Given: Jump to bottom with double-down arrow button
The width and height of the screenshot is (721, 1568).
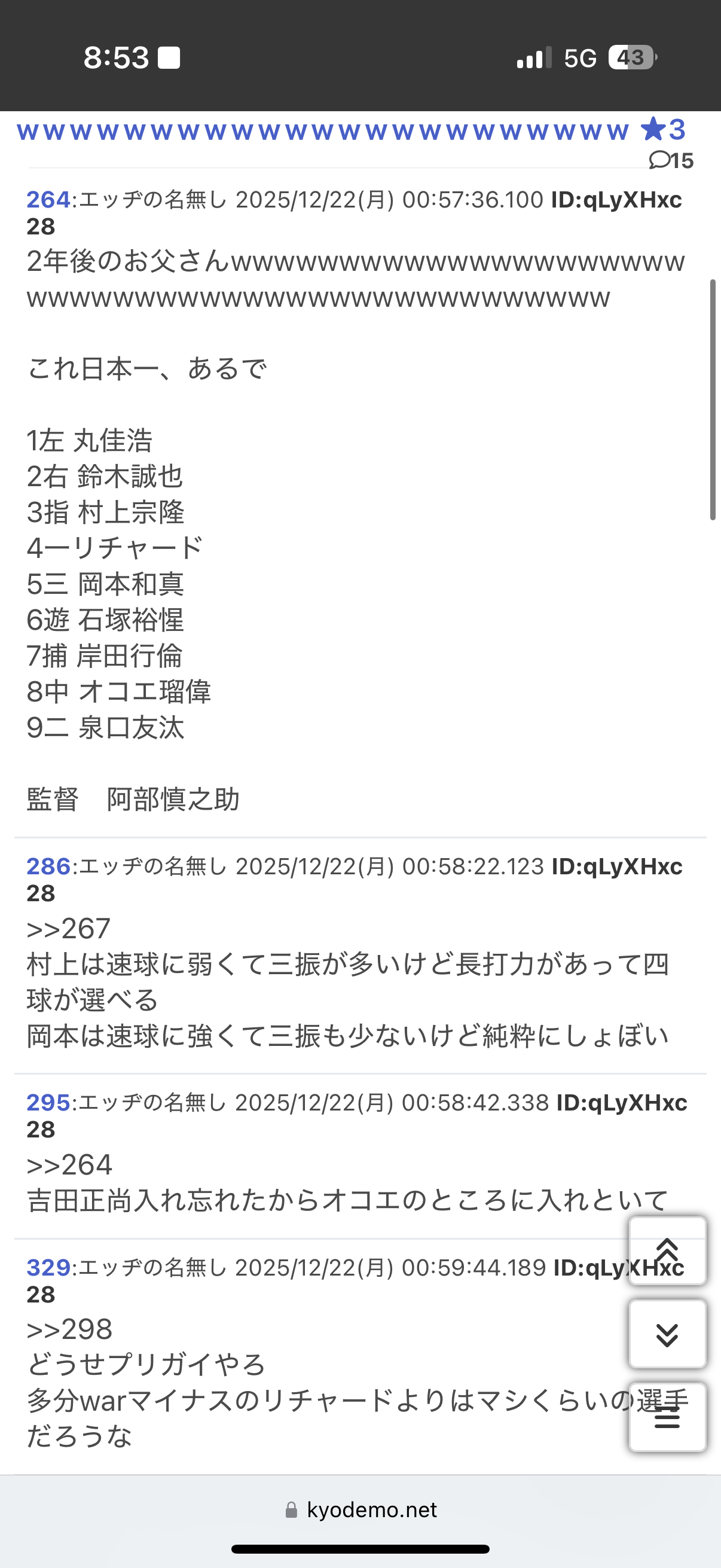Looking at the screenshot, I should tap(667, 1334).
